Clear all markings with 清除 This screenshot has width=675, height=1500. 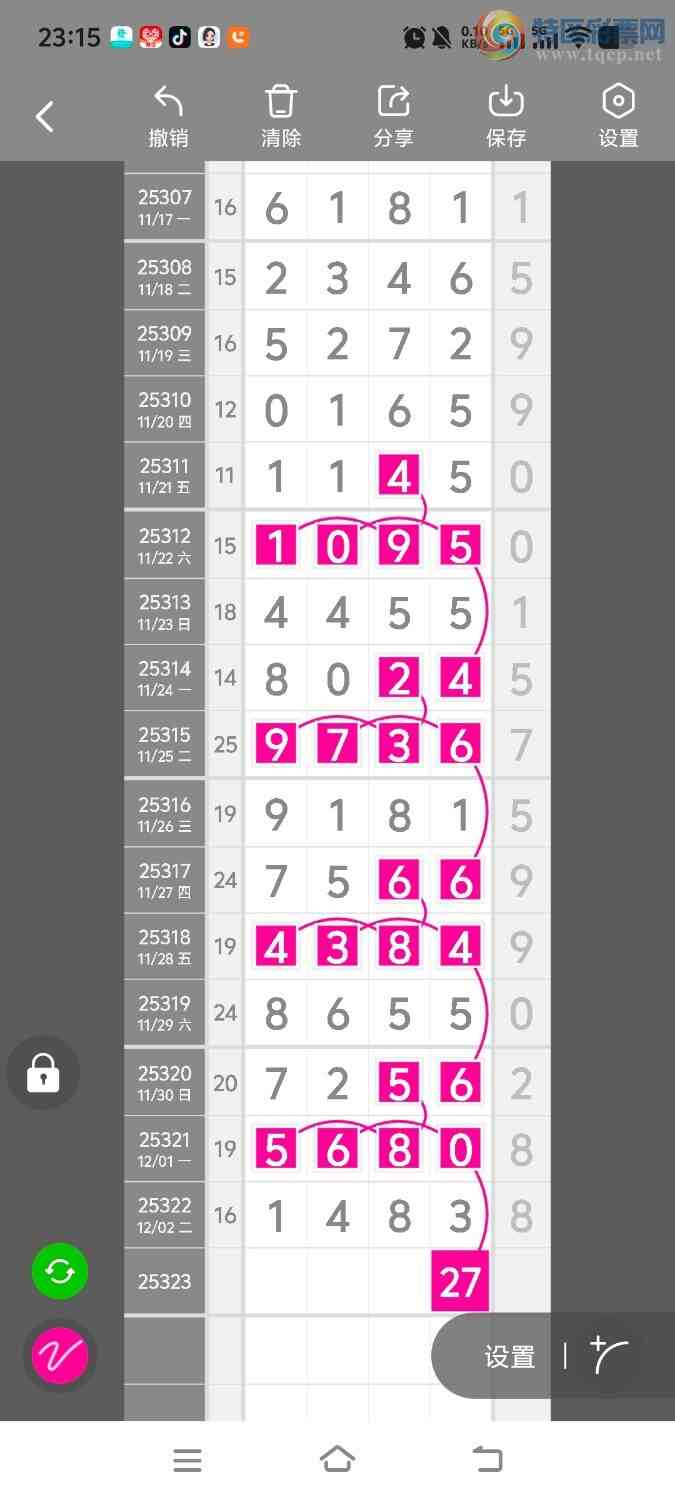click(x=281, y=117)
